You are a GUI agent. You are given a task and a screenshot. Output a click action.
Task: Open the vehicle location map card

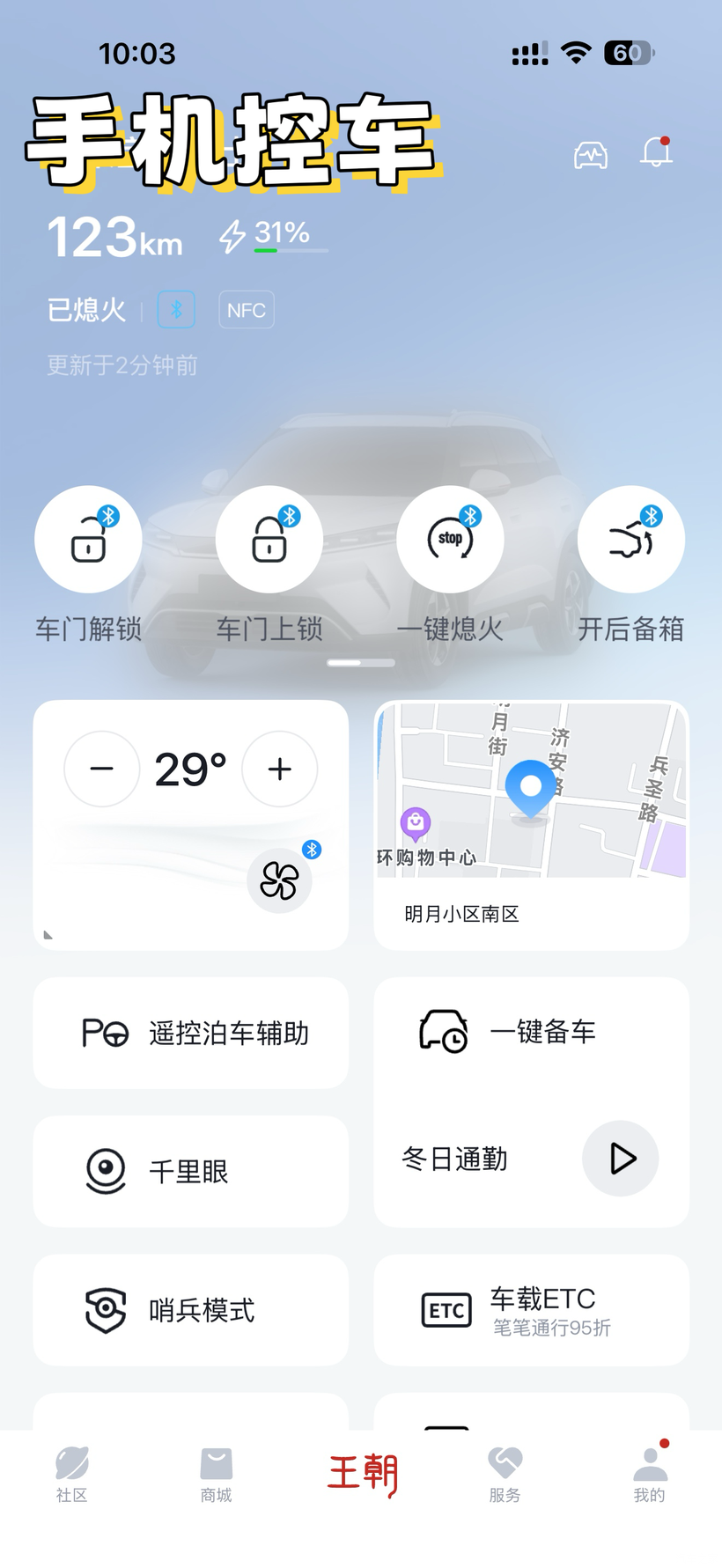531,824
